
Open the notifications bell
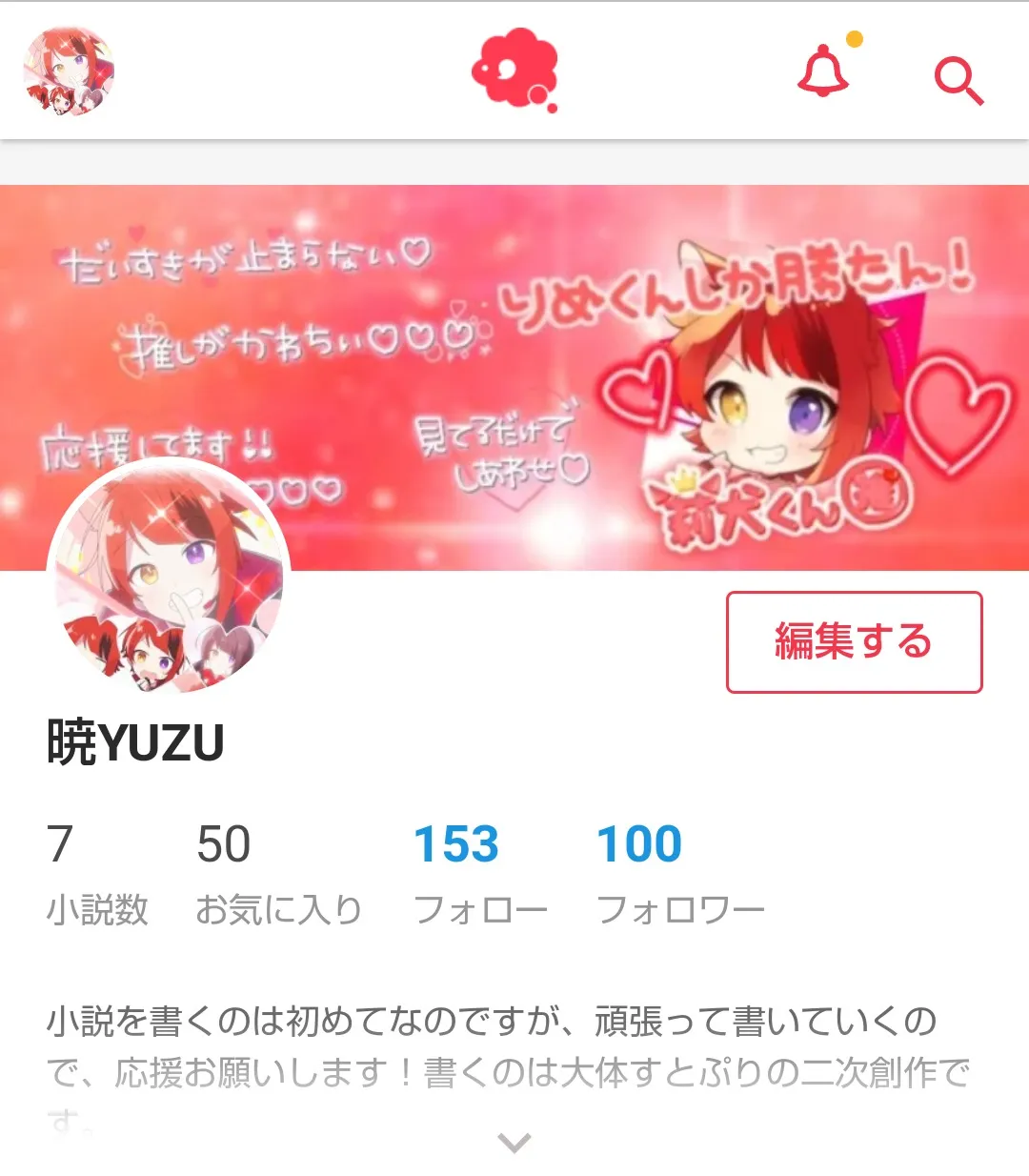(x=823, y=72)
